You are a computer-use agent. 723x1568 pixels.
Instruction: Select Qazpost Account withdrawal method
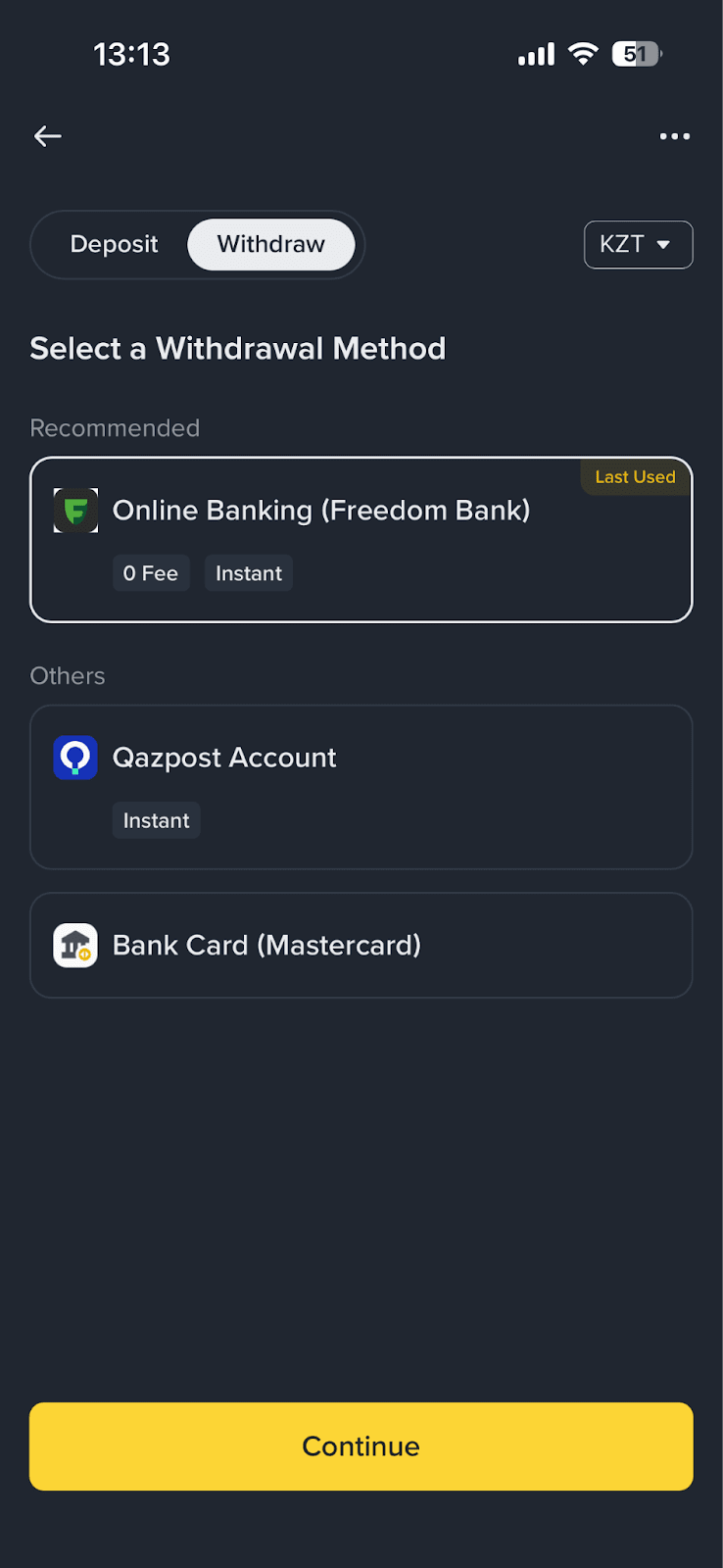361,786
